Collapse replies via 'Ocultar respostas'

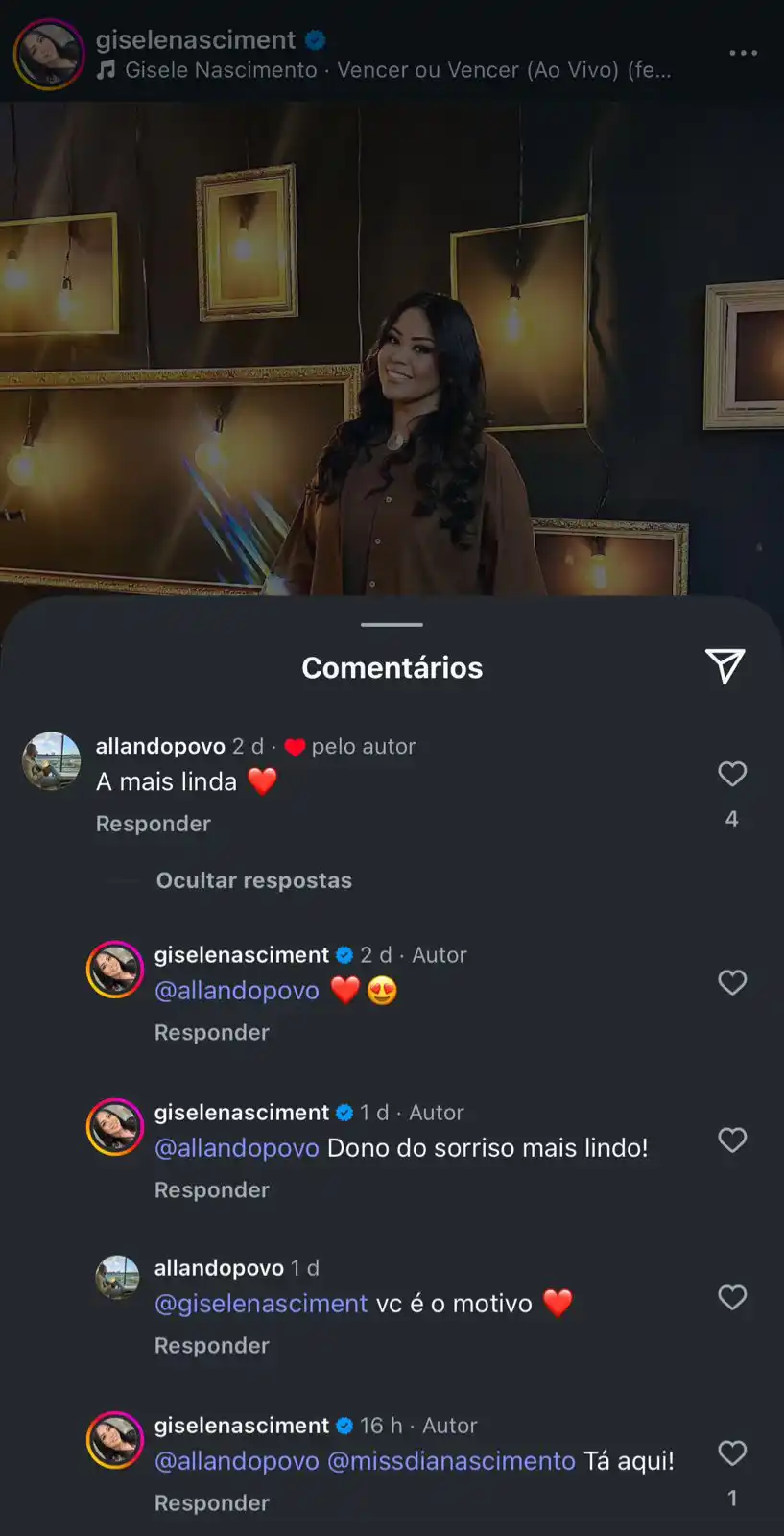click(x=253, y=879)
